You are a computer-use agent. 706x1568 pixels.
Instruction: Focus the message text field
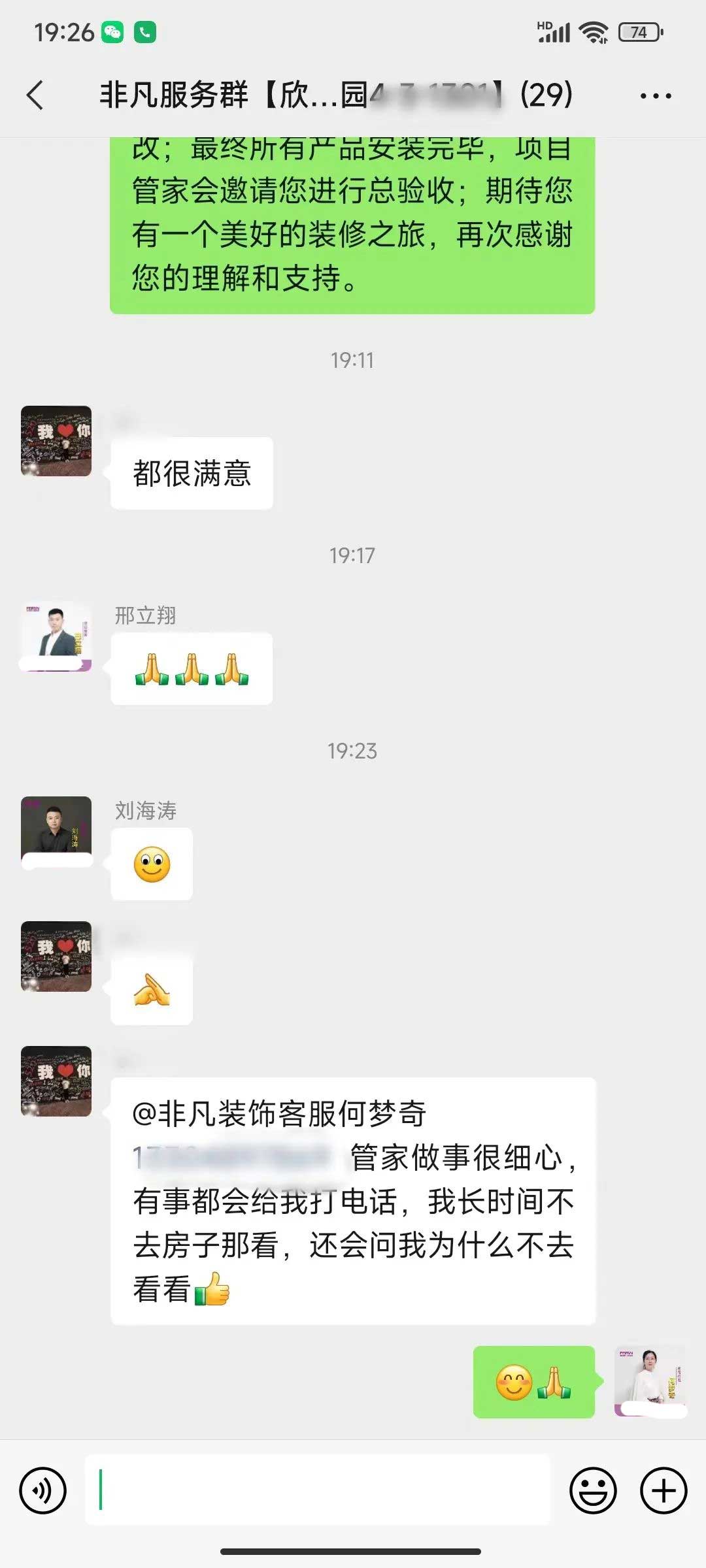[318, 1490]
